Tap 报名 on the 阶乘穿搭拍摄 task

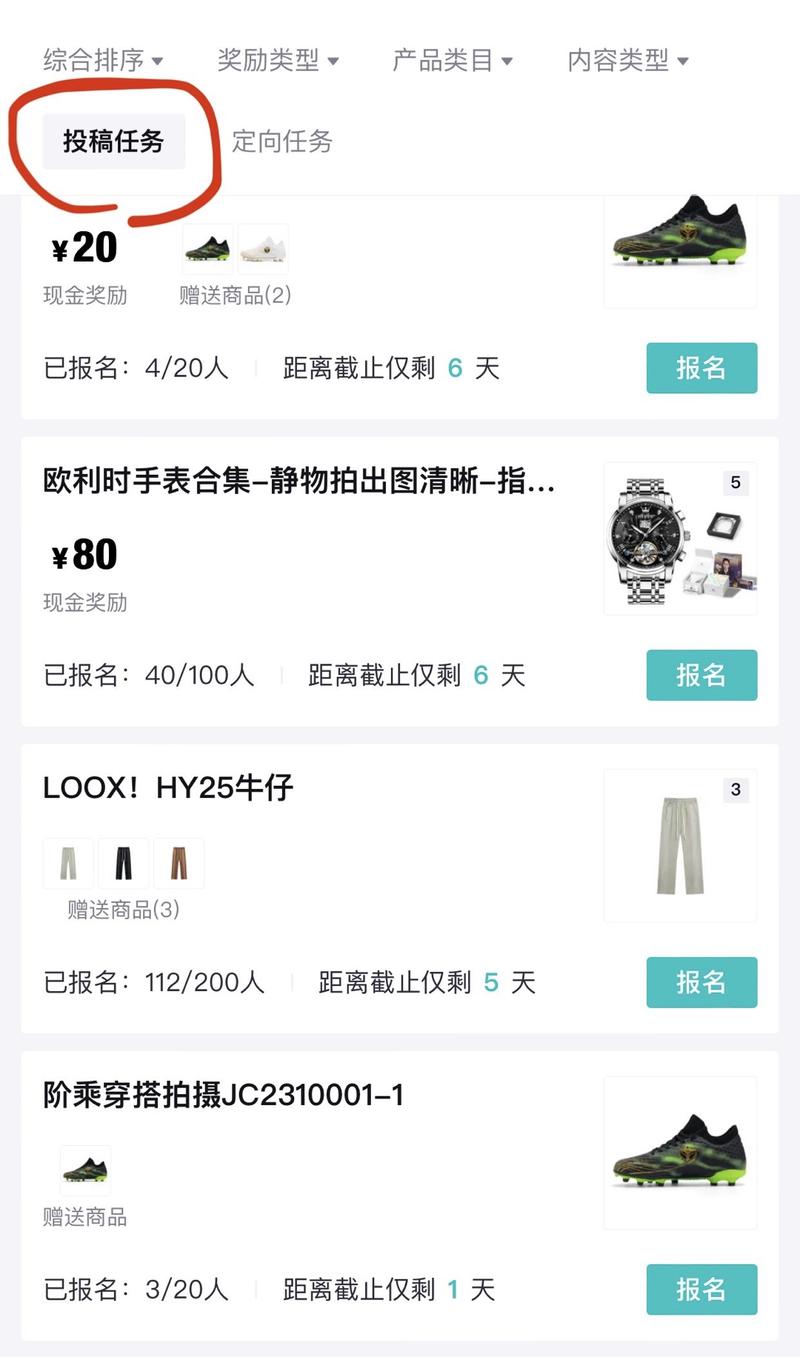click(x=701, y=1290)
